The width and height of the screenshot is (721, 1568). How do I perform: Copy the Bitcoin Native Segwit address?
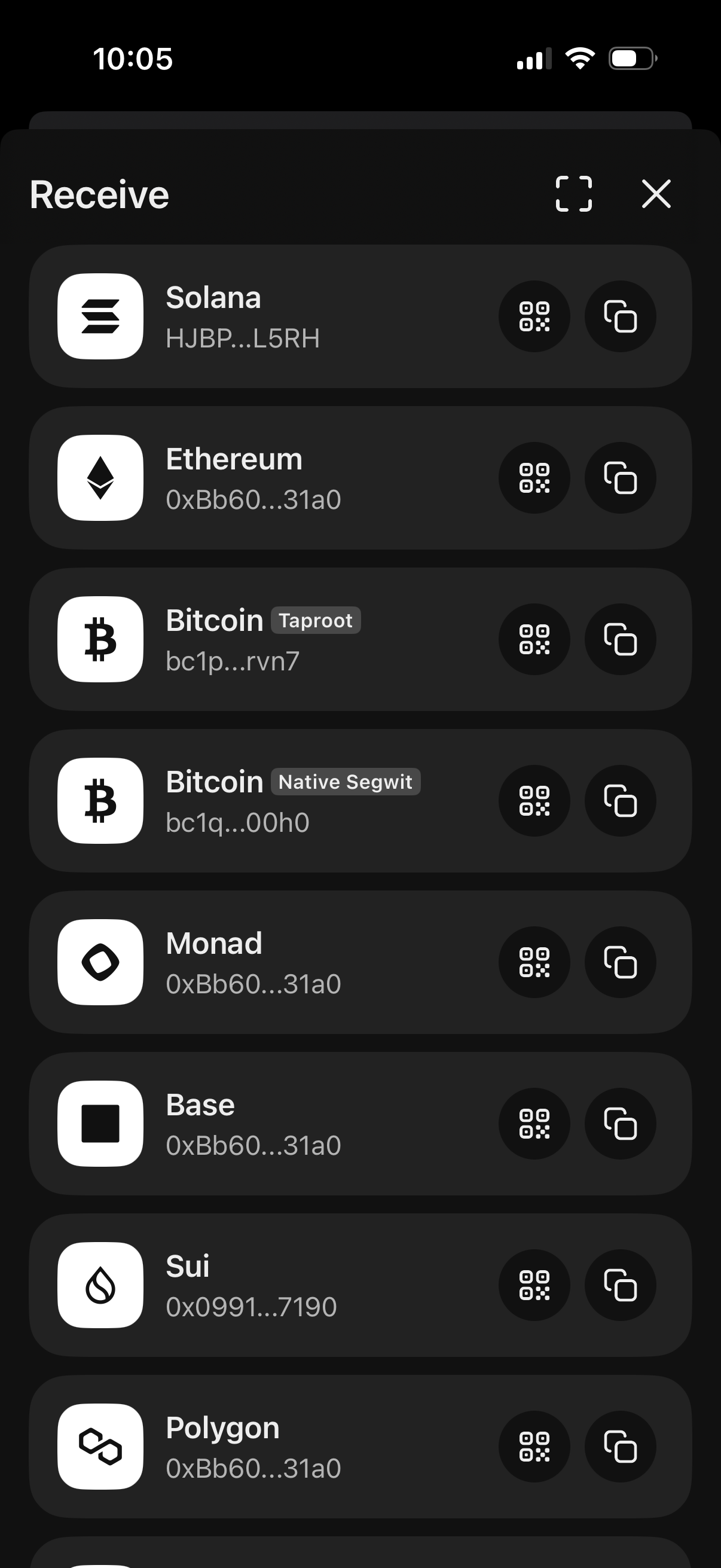[620, 802]
